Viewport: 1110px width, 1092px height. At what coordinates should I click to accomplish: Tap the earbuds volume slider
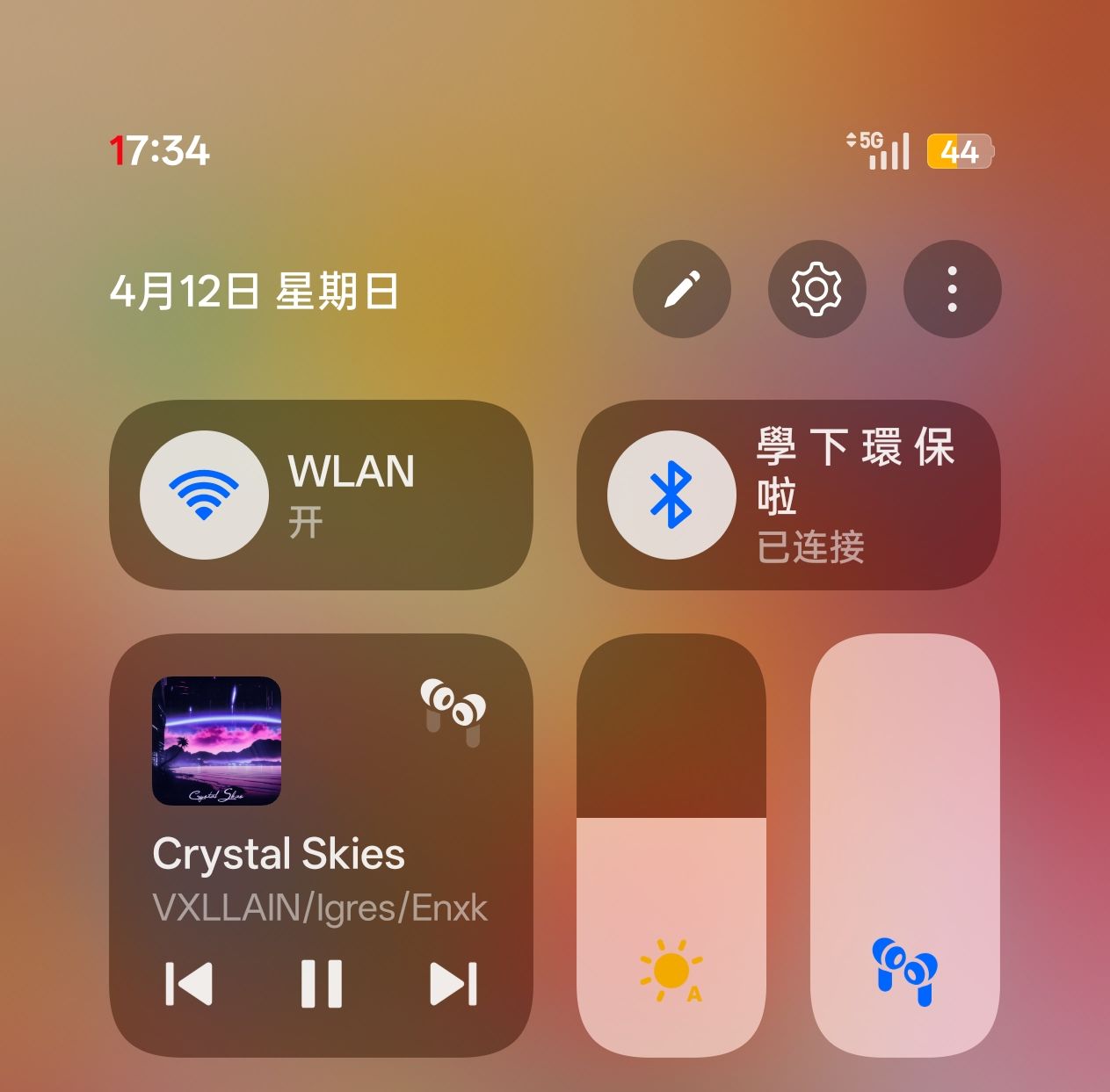[x=905, y=845]
